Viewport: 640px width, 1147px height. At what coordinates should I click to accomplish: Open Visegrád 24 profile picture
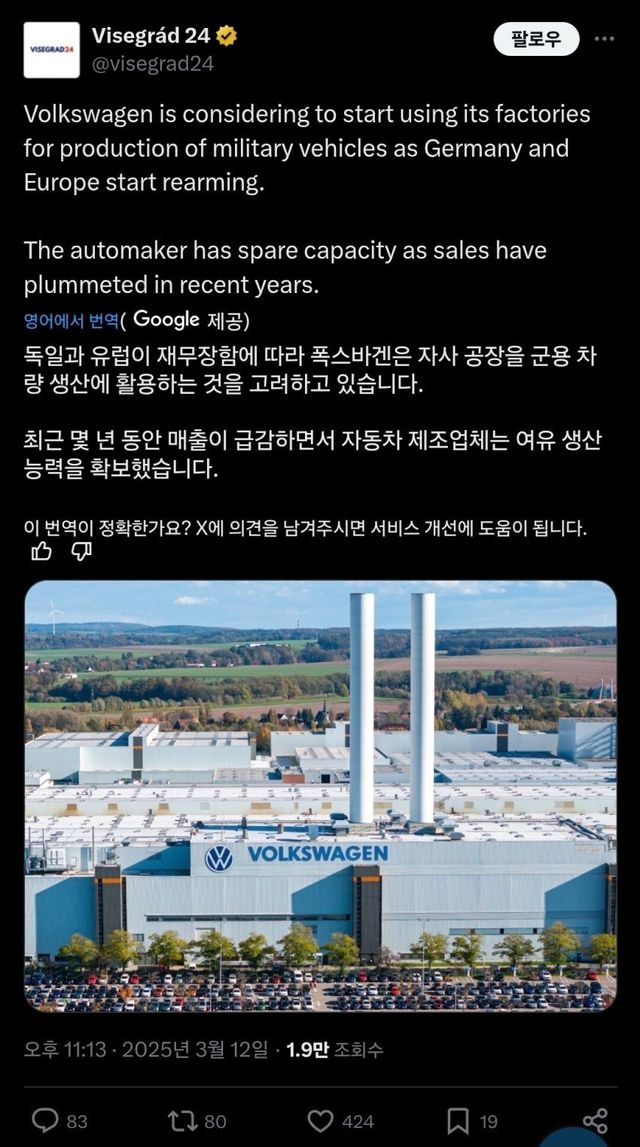(x=52, y=49)
